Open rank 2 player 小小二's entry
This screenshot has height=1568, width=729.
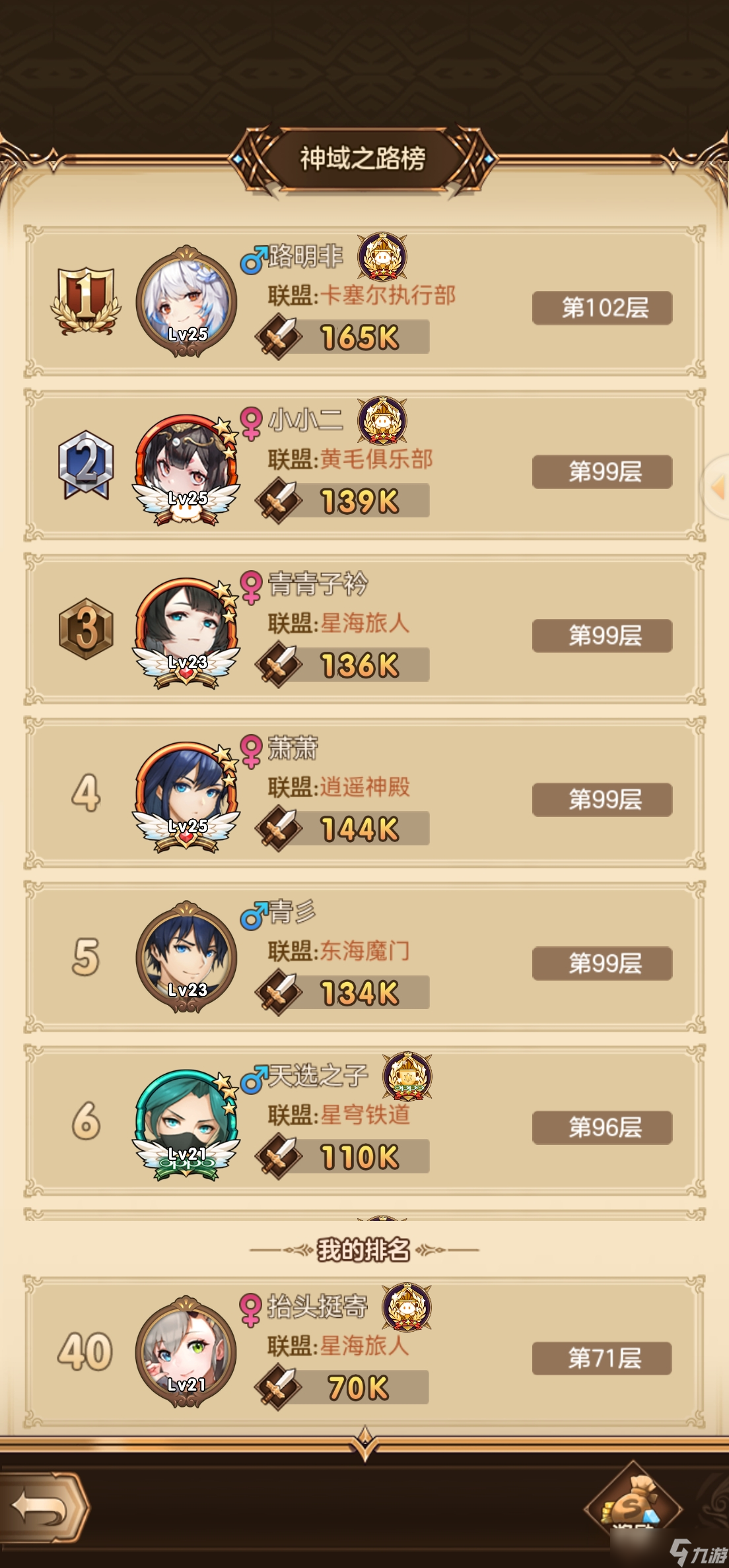click(x=364, y=466)
